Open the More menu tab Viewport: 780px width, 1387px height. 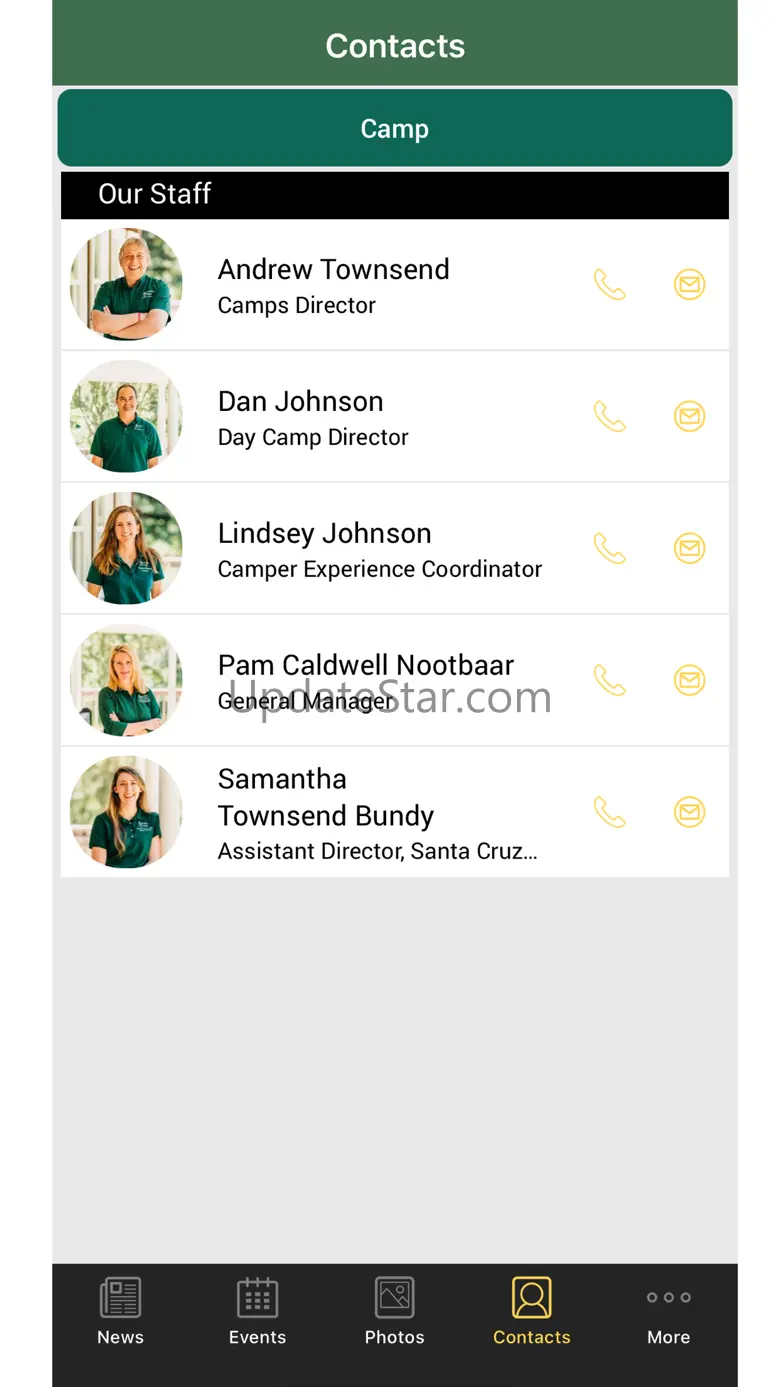coord(668,1311)
